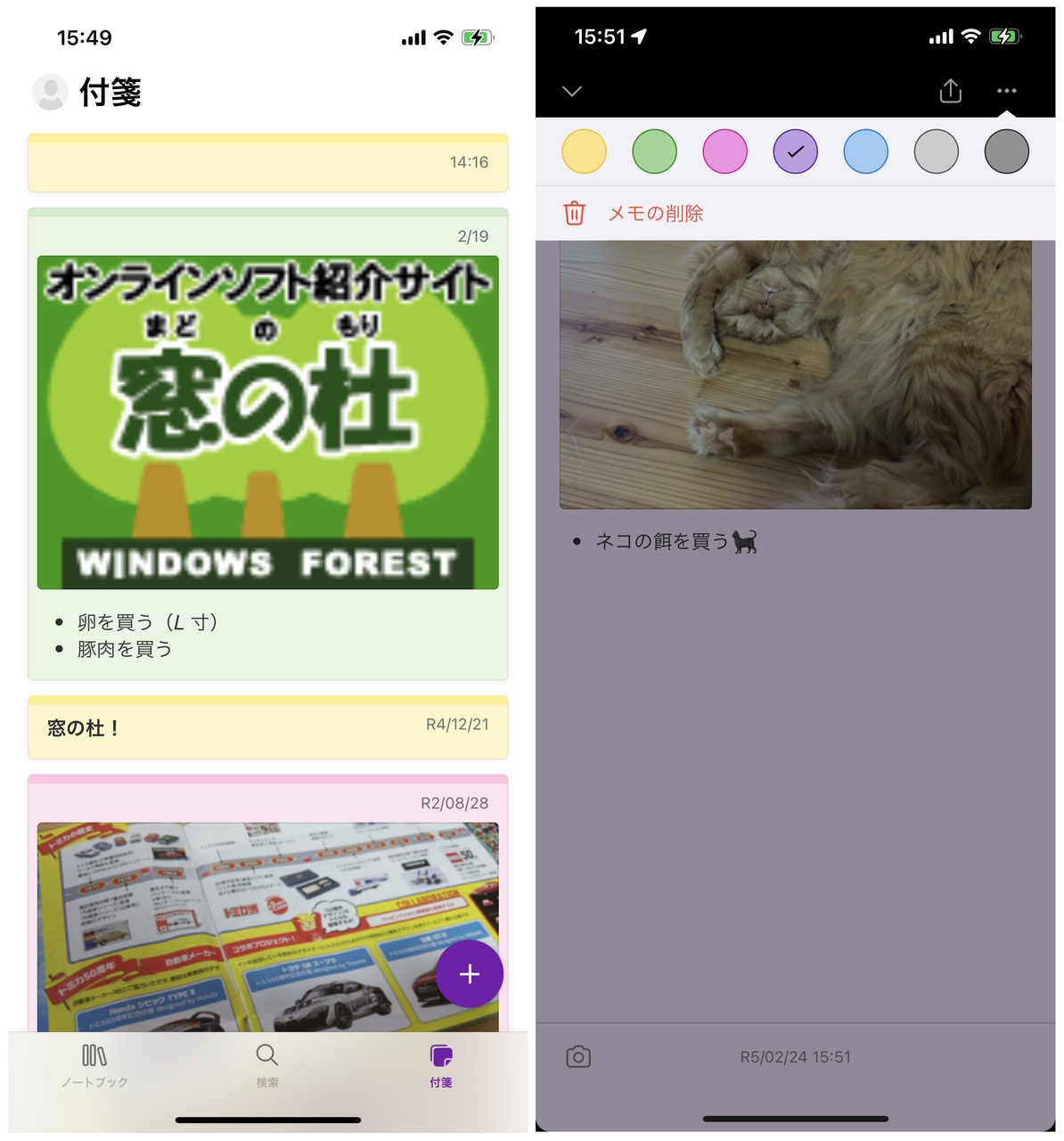Tap the purple plus button to create a note
This screenshot has width=1064, height=1141.
[x=470, y=973]
